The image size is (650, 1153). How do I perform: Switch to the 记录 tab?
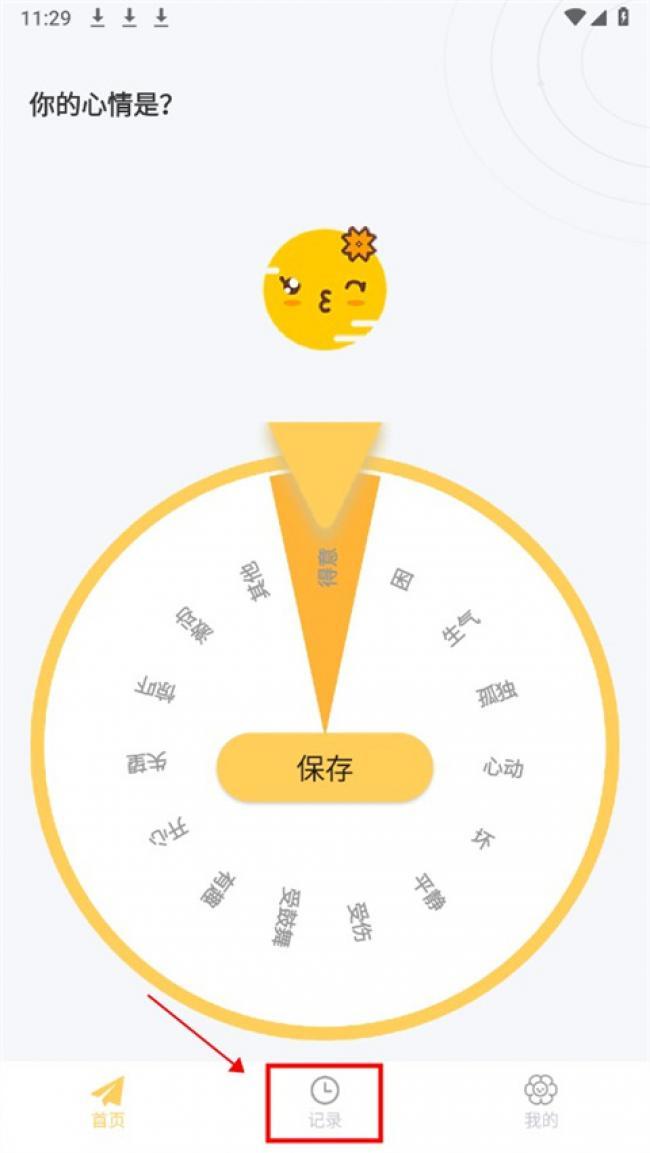pos(324,1101)
